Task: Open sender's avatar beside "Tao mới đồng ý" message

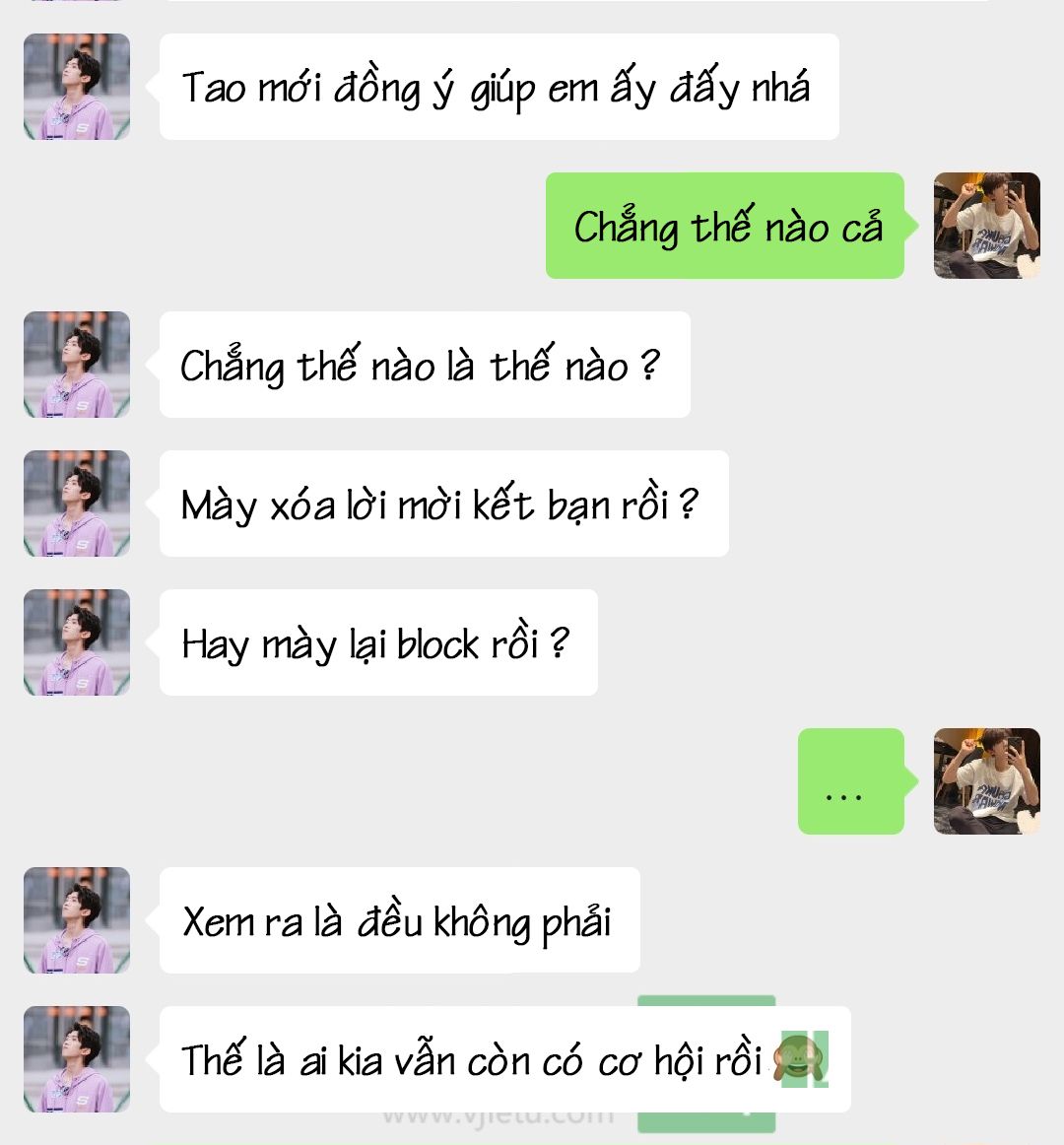Action: pos(77,87)
